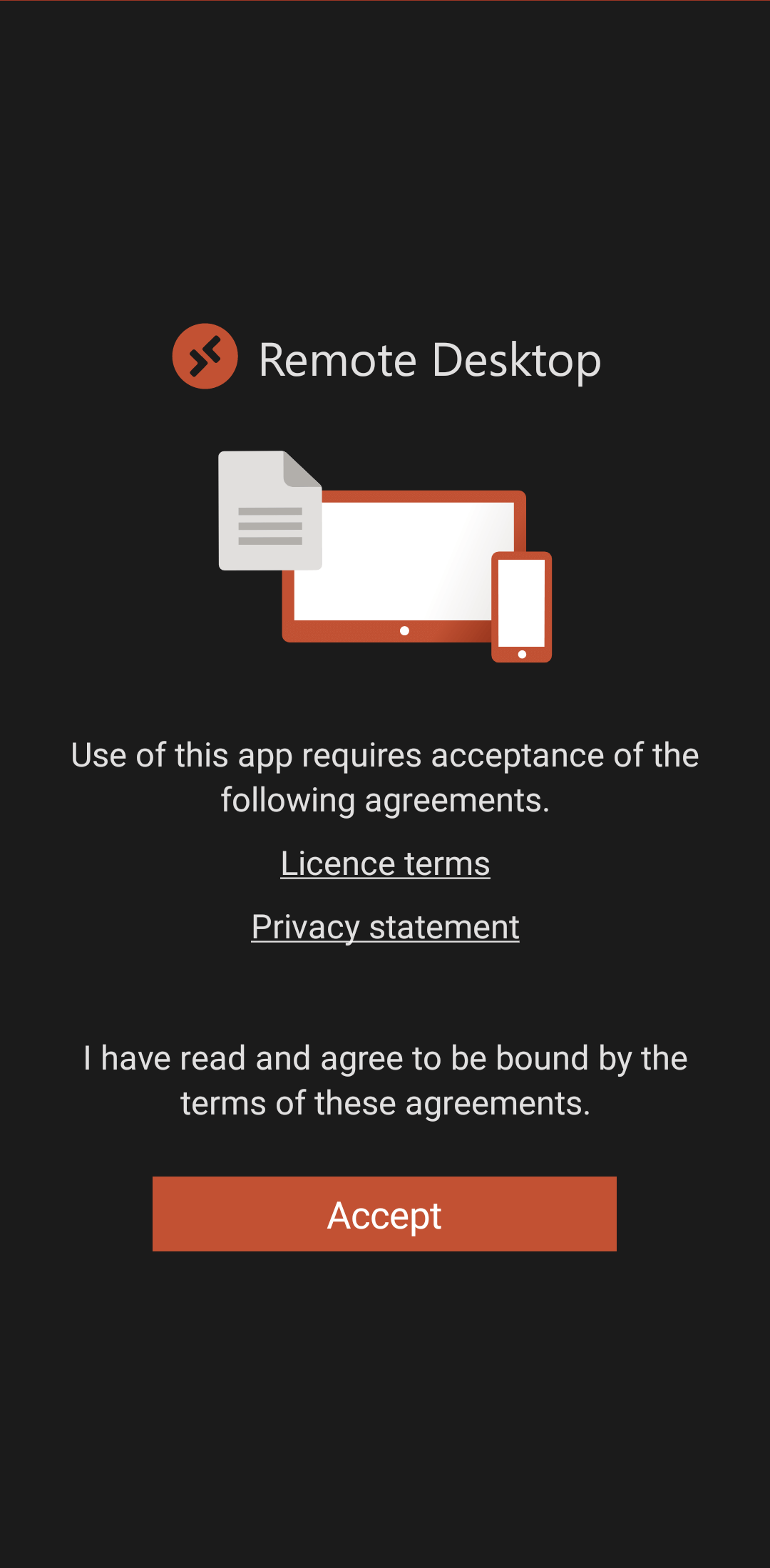The height and width of the screenshot is (1568, 770).
Task: Open the Privacy statement link
Action: (x=385, y=927)
